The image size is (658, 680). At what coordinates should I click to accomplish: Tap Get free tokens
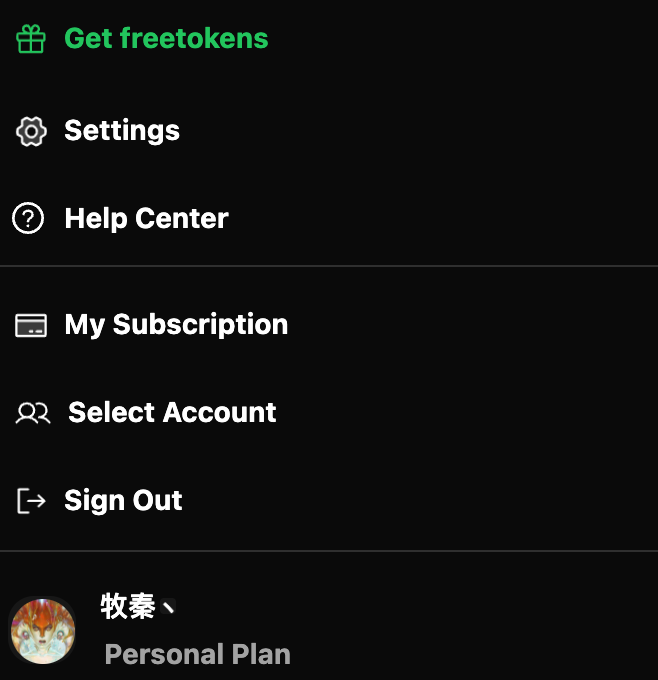point(165,39)
